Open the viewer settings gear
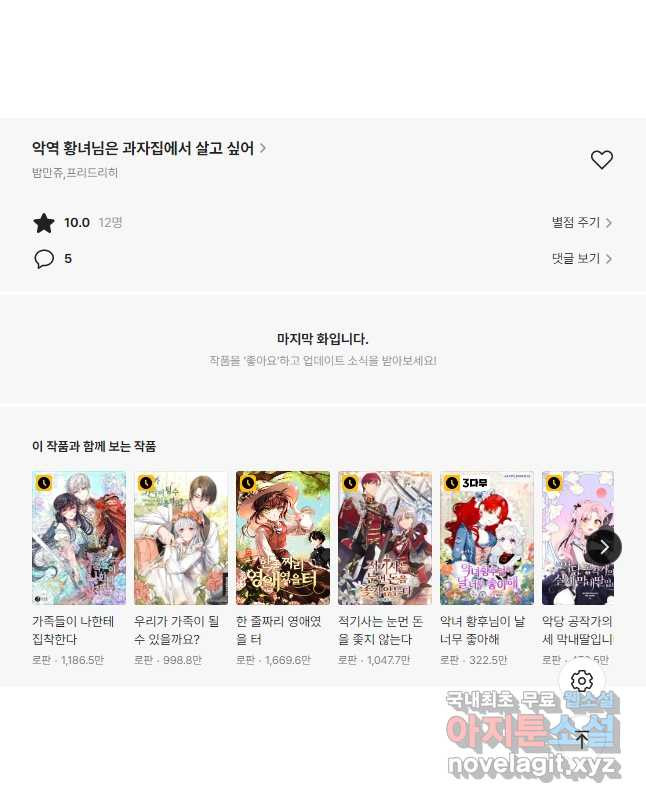This screenshot has width=646, height=803. coord(582,682)
